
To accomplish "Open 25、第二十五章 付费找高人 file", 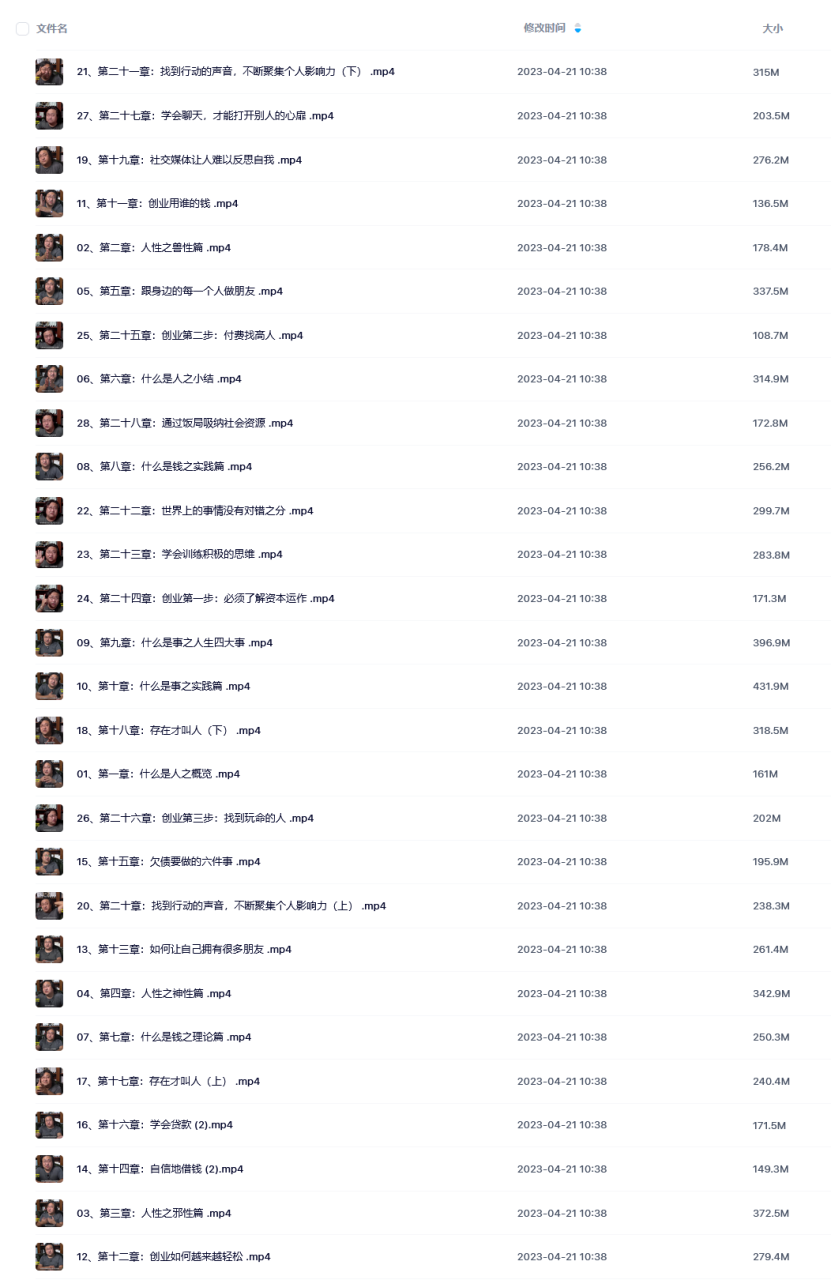I will 189,336.
